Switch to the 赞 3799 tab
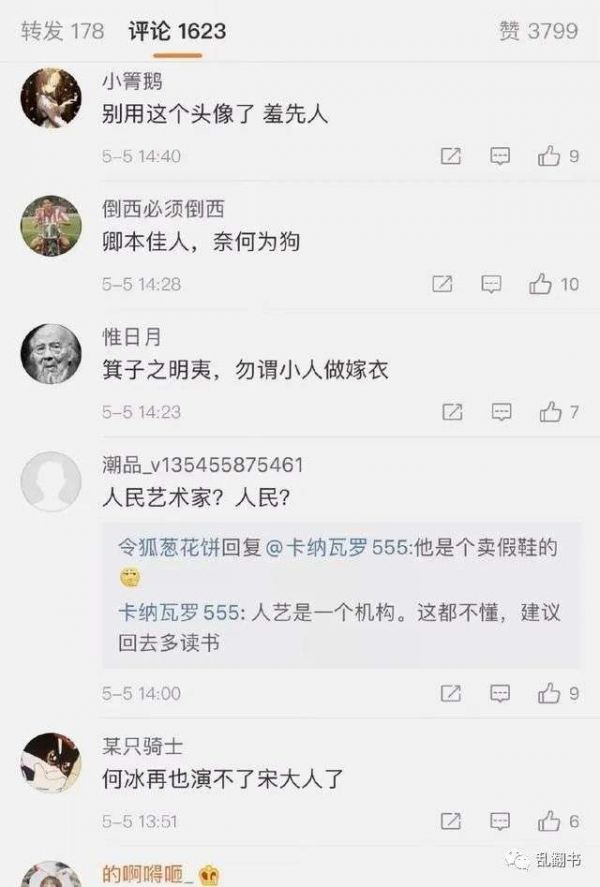The image size is (600, 887). pyautogui.click(x=538, y=31)
